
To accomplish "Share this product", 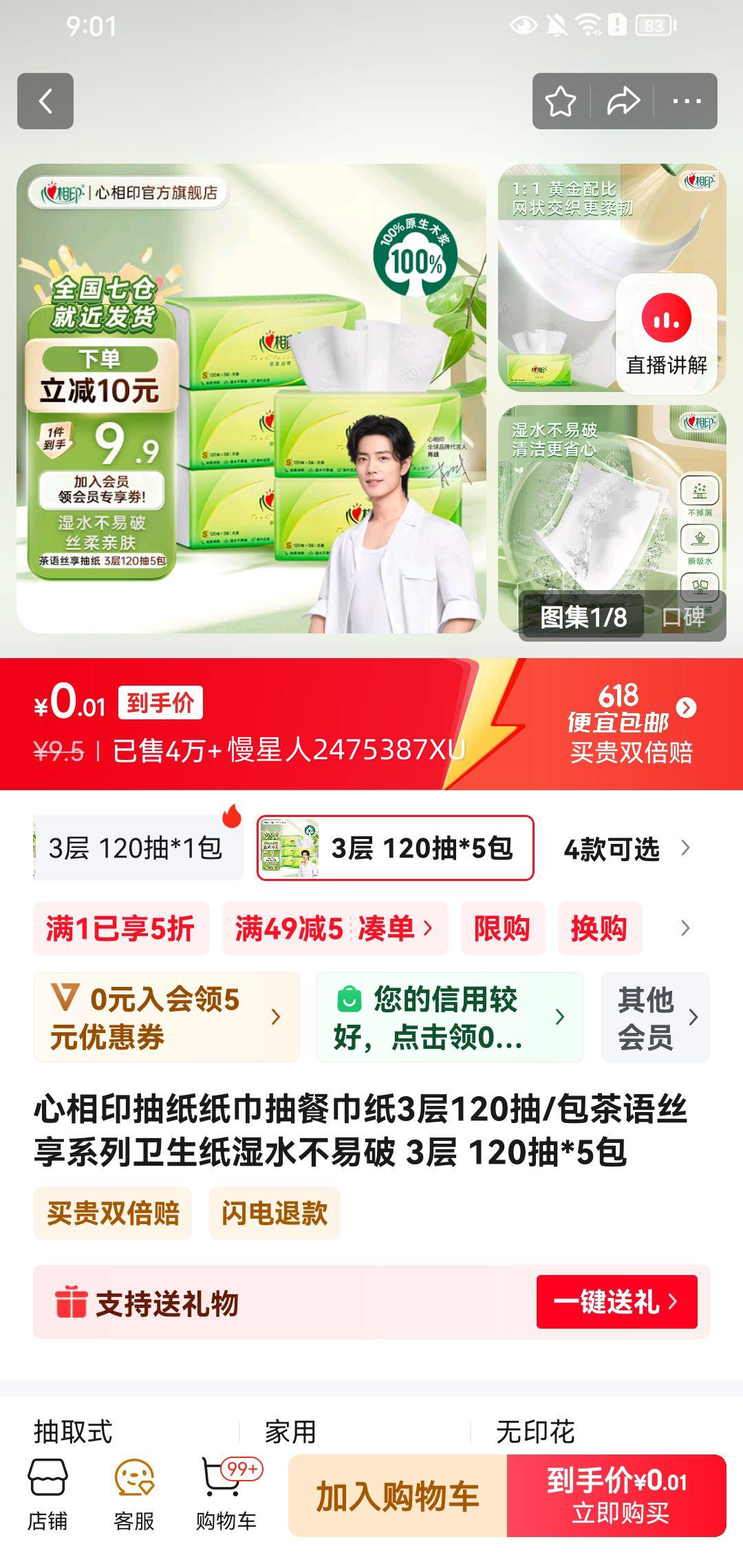I will pyautogui.click(x=623, y=102).
